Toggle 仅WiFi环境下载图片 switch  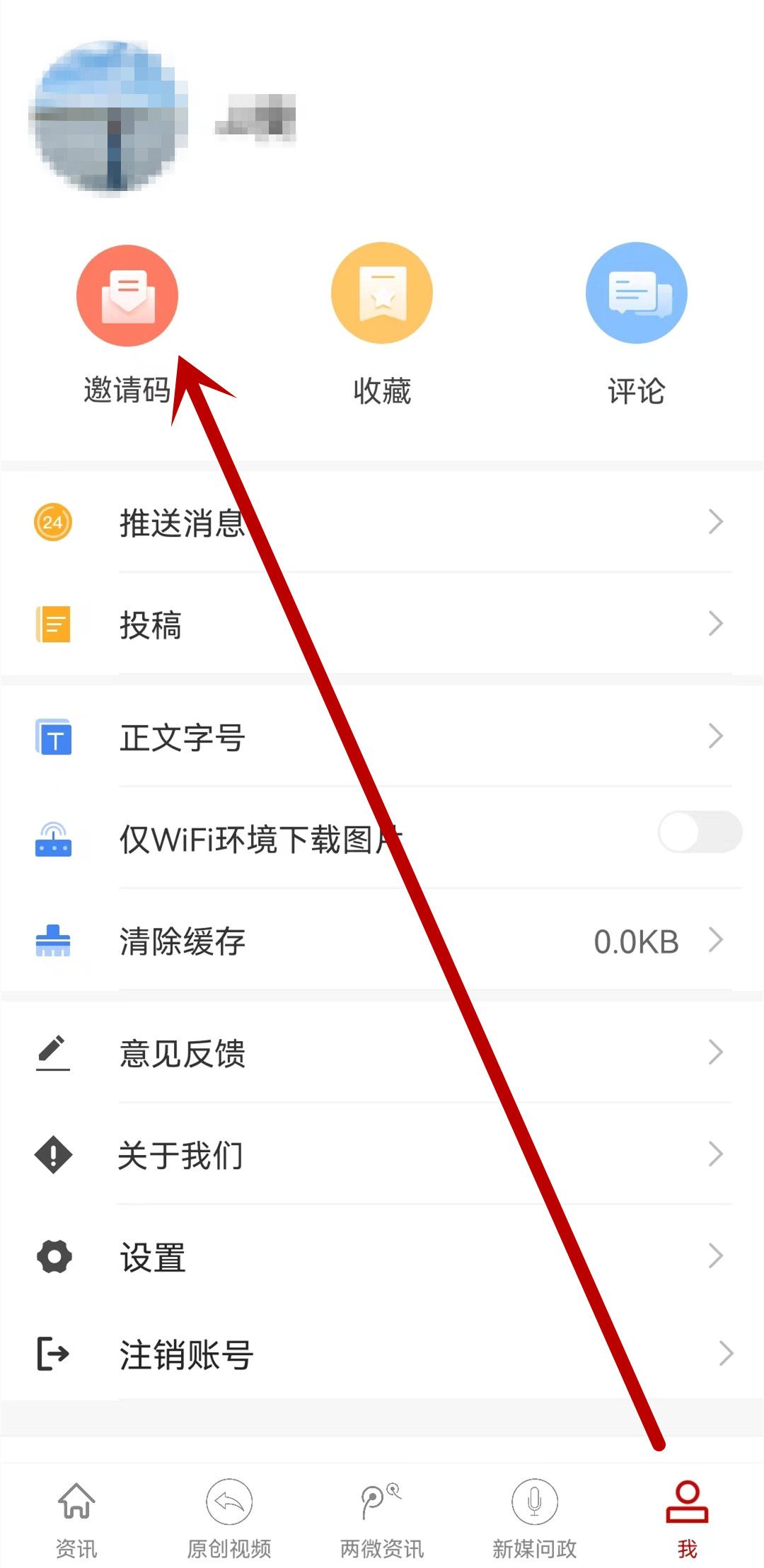pos(699,832)
